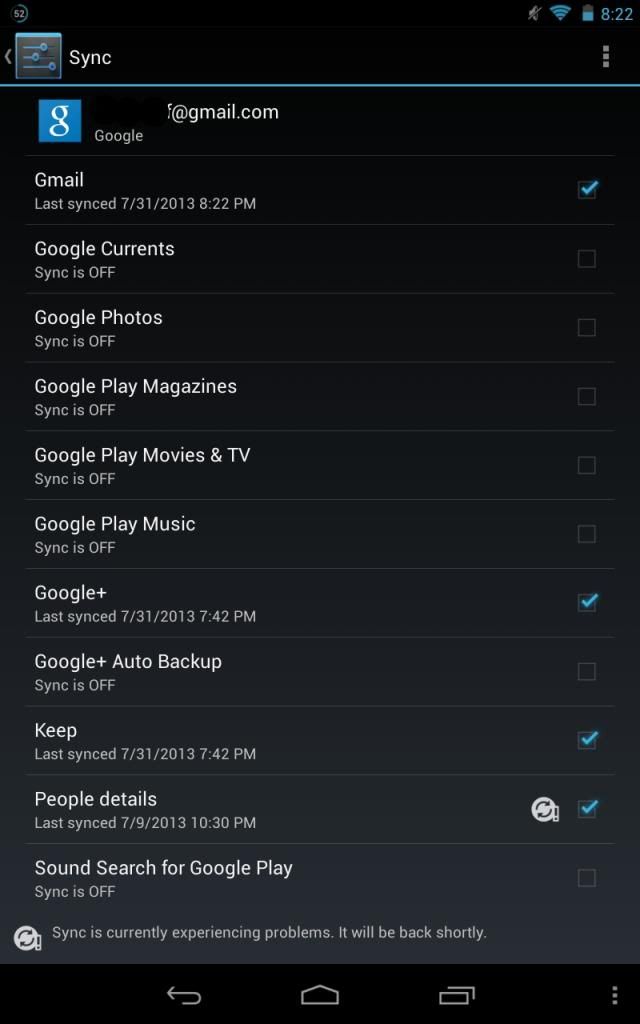Turn on Google Photos sync
640x1024 pixels.
[587, 328]
